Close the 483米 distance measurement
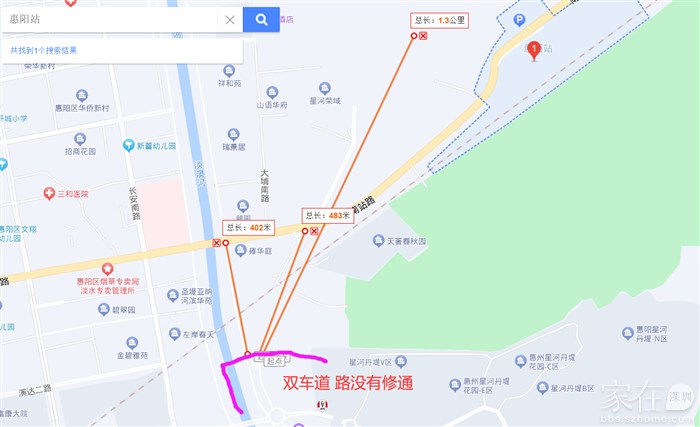Viewport: 700px width, 427px height. click(x=315, y=231)
